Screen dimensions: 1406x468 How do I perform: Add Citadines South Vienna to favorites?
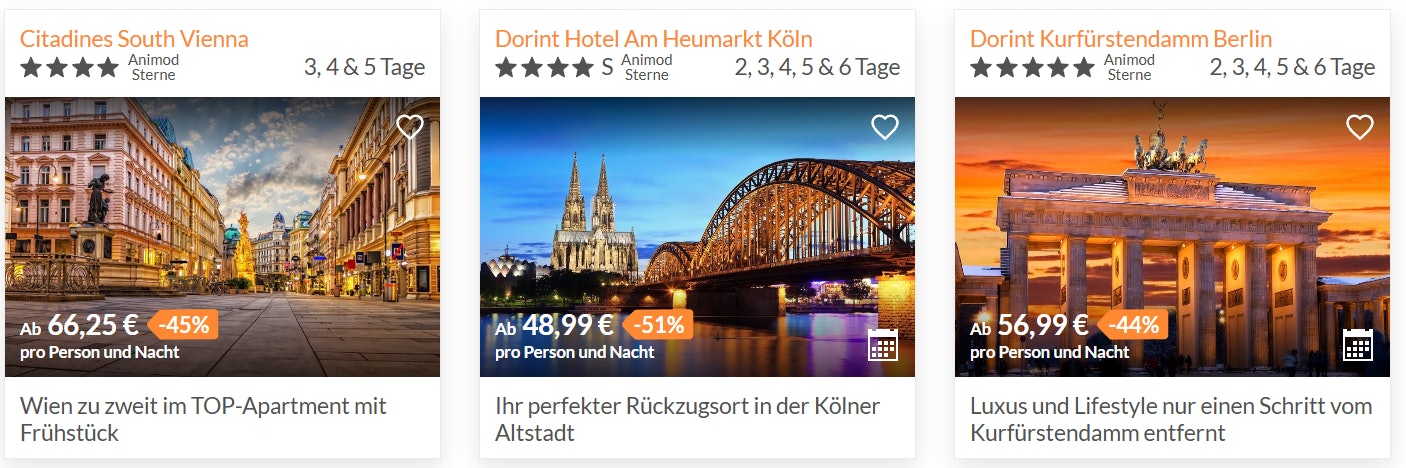tap(410, 127)
